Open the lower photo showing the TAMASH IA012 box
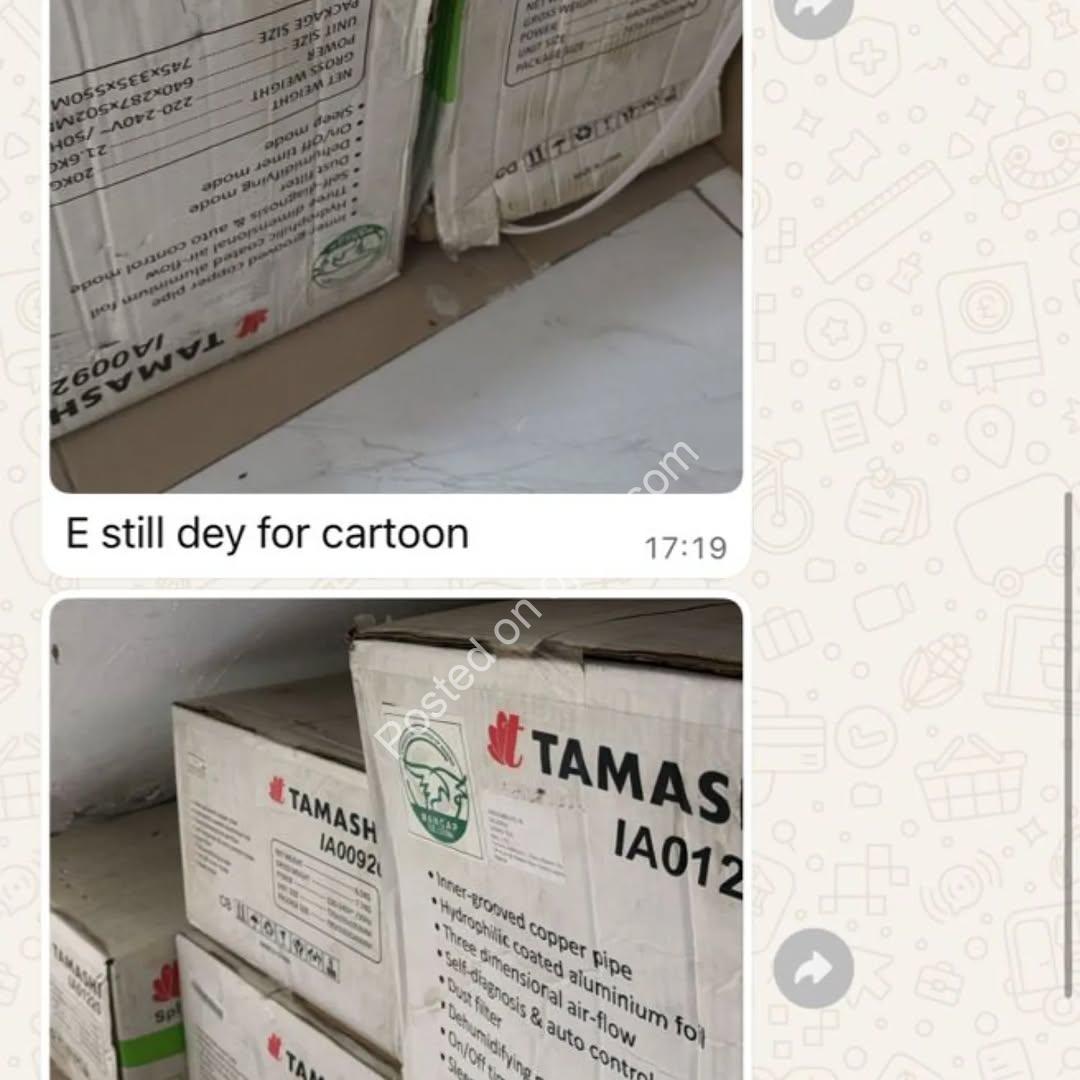This screenshot has height=1080, width=1080. pos(396,840)
